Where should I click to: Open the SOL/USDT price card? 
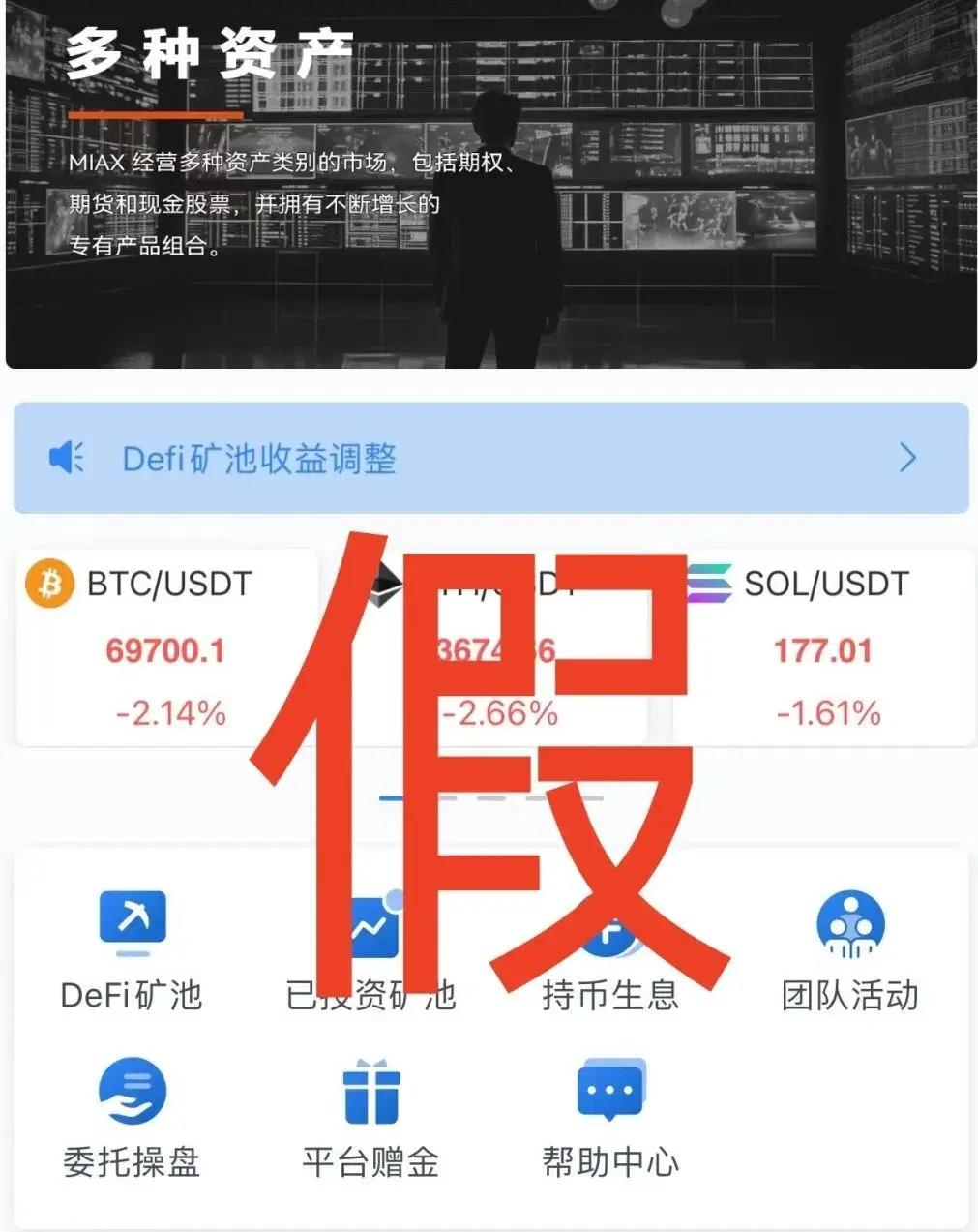825,646
